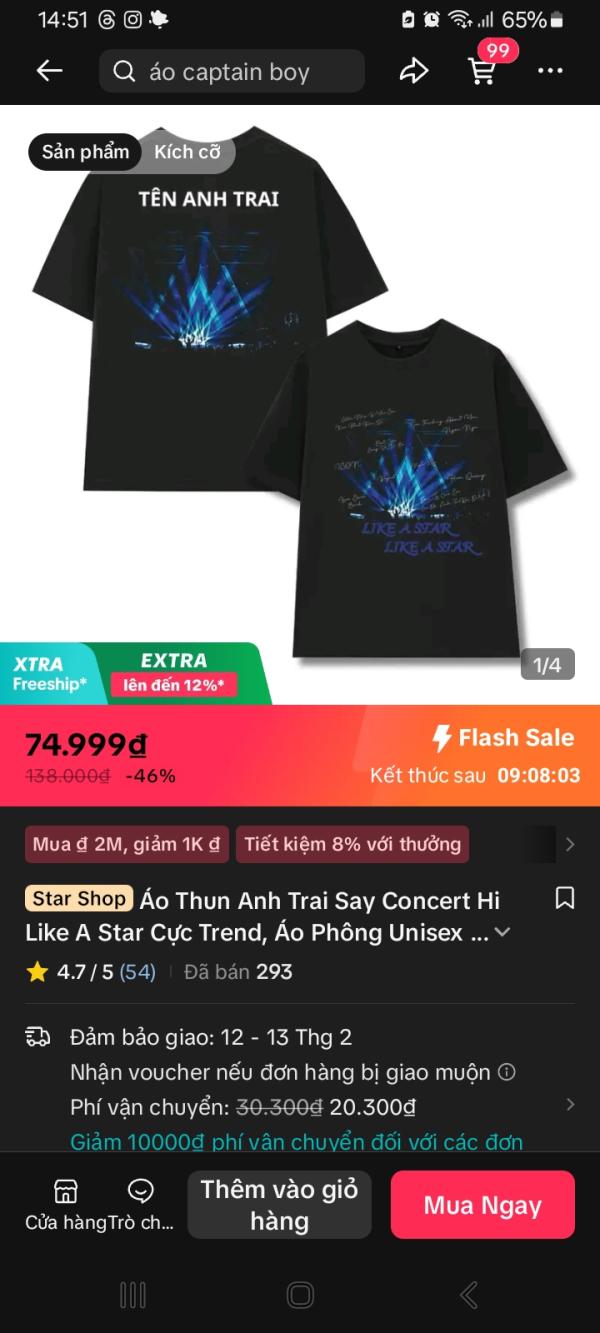Image resolution: width=600 pixels, height=1333 pixels.
Task: Go back using the top-left arrow
Action: click(x=49, y=70)
